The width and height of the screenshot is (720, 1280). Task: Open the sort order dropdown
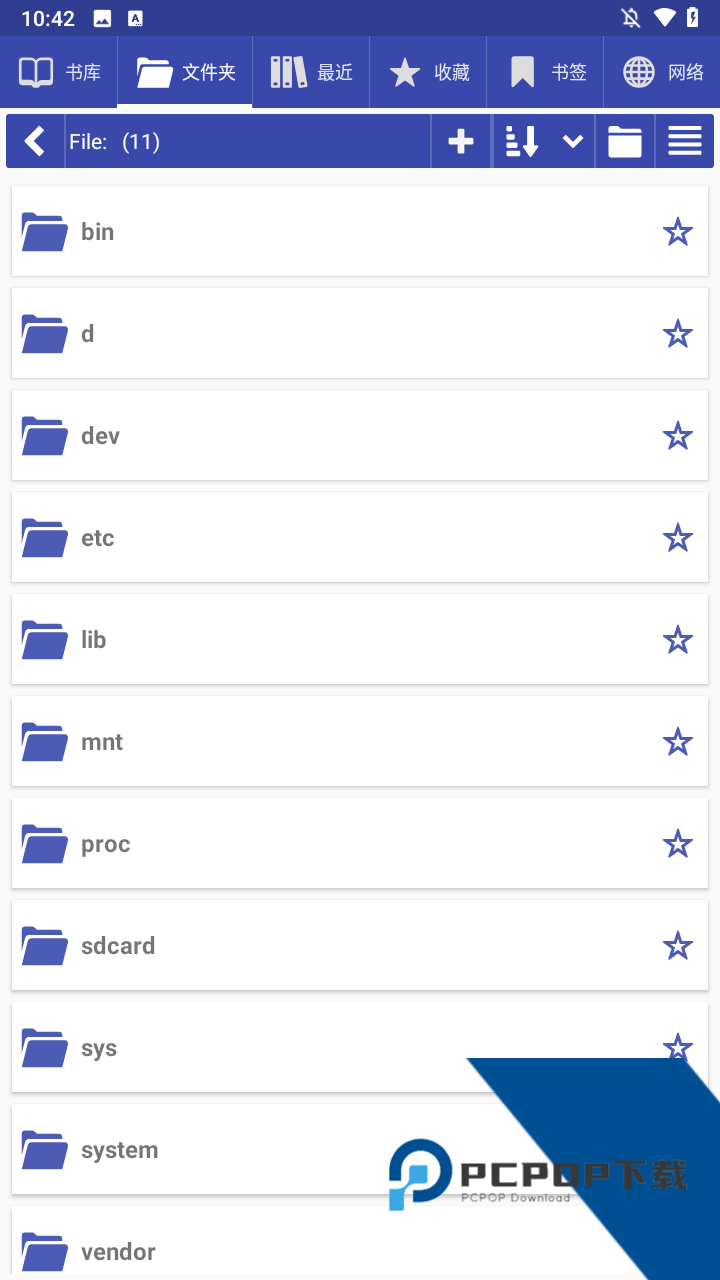tap(544, 141)
